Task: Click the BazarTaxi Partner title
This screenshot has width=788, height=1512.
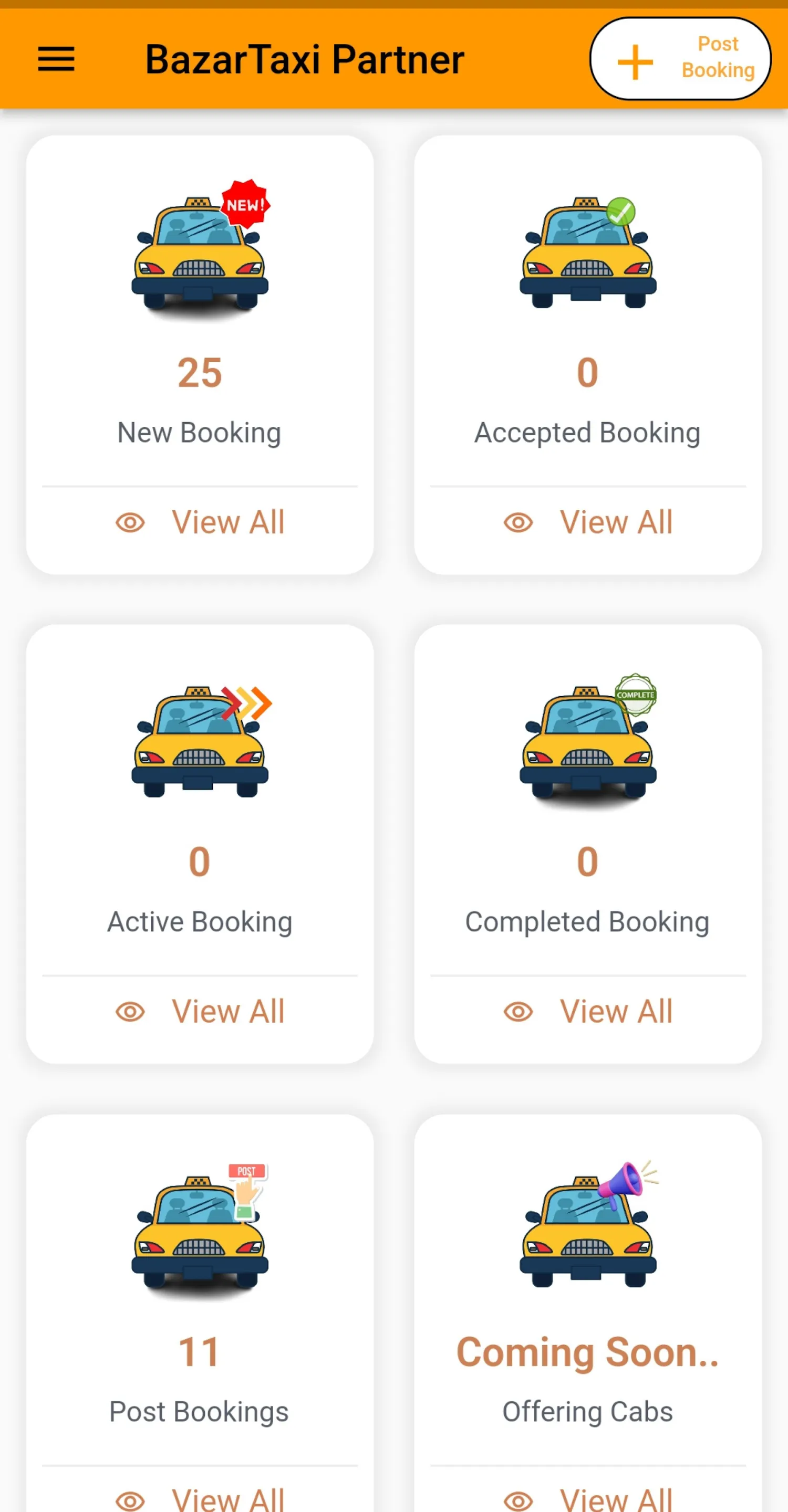Action: tap(304, 58)
